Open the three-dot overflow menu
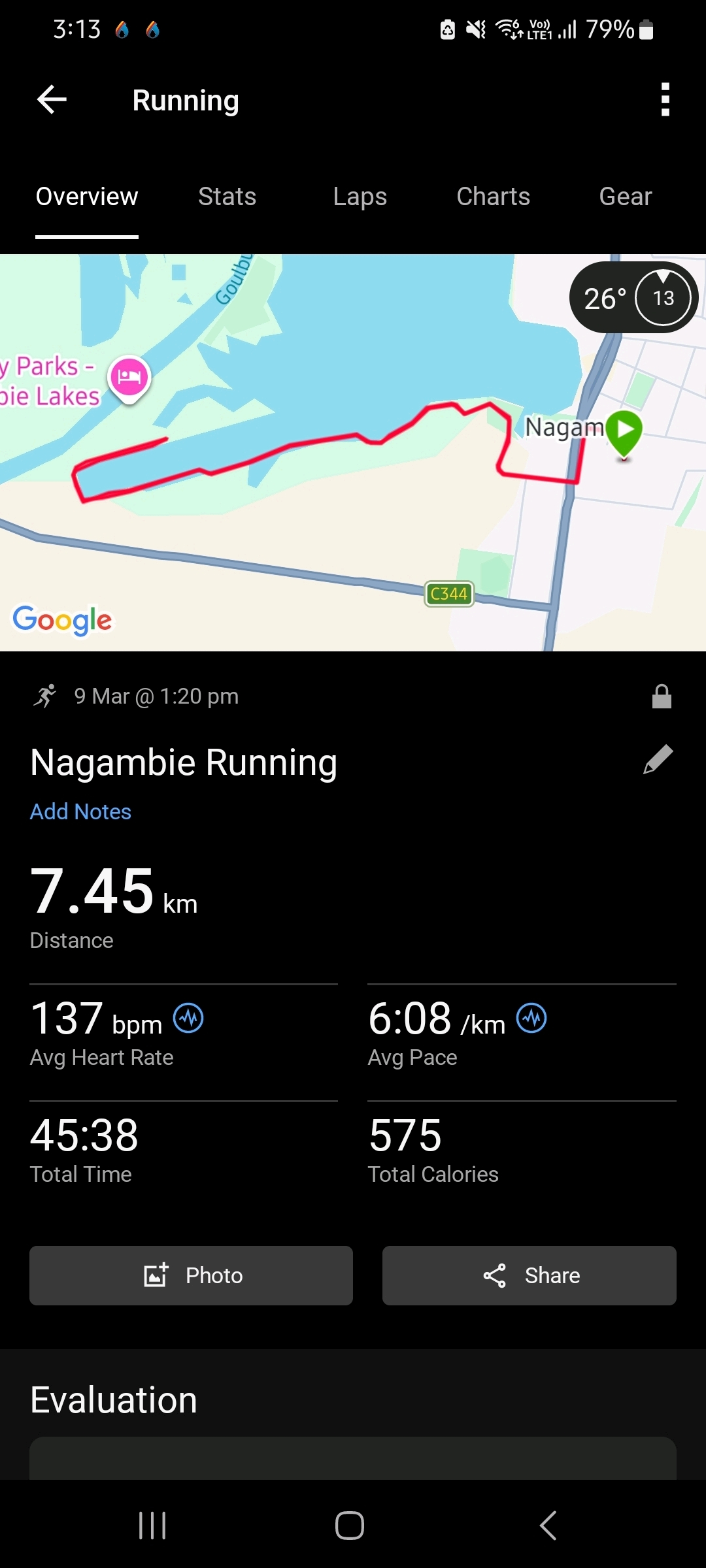 (x=665, y=100)
